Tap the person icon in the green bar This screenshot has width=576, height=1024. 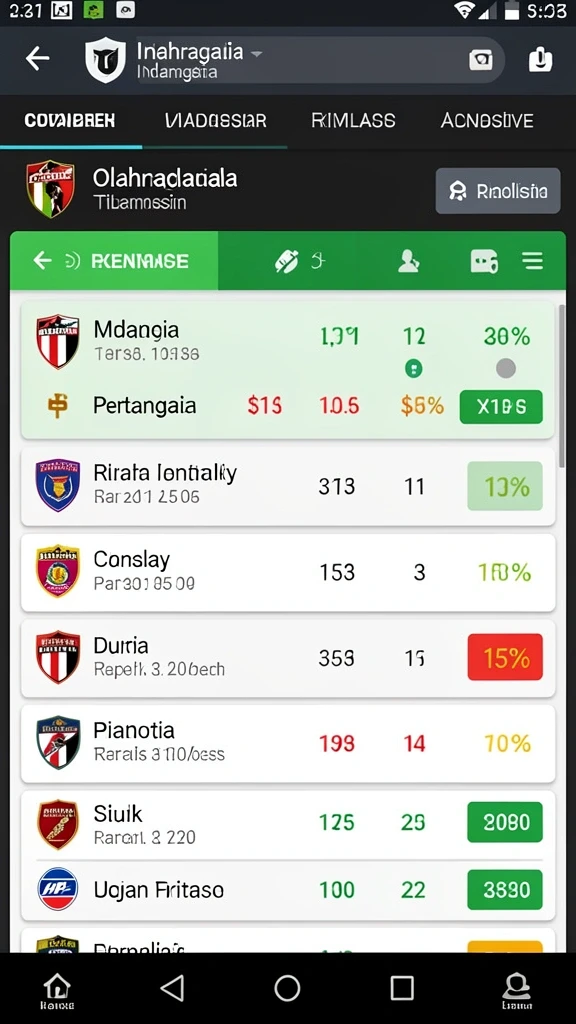[x=409, y=261]
